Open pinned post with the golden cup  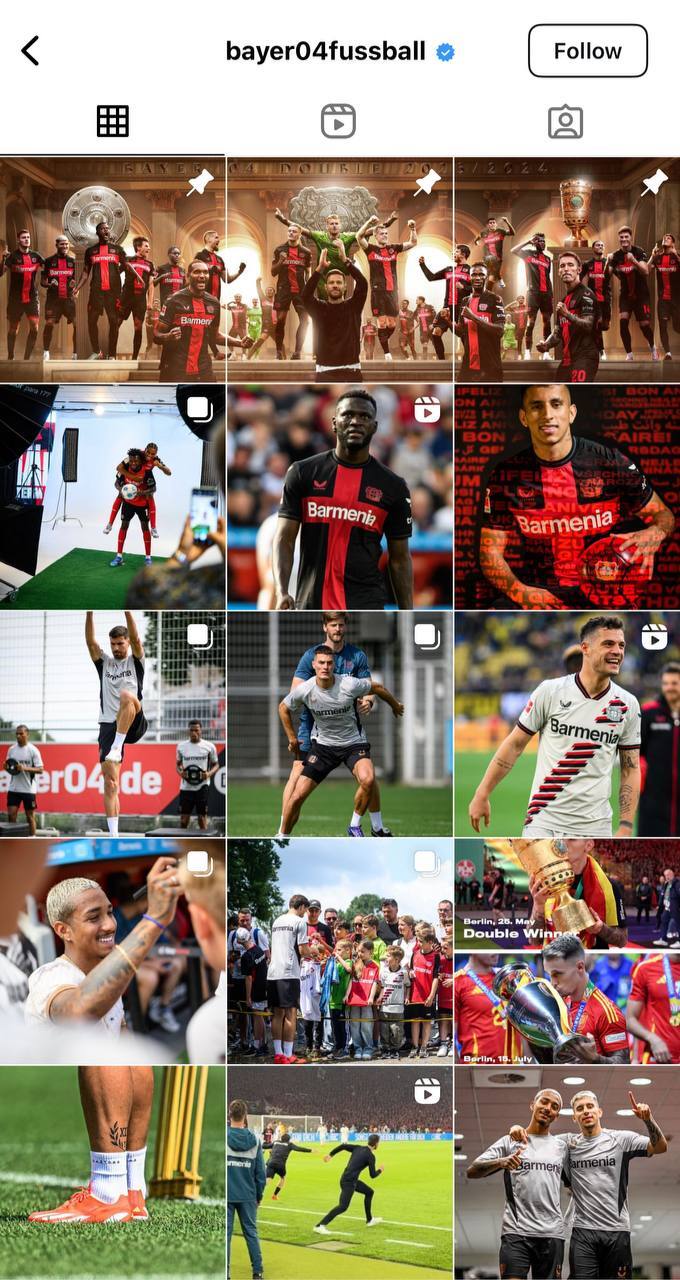click(x=567, y=270)
